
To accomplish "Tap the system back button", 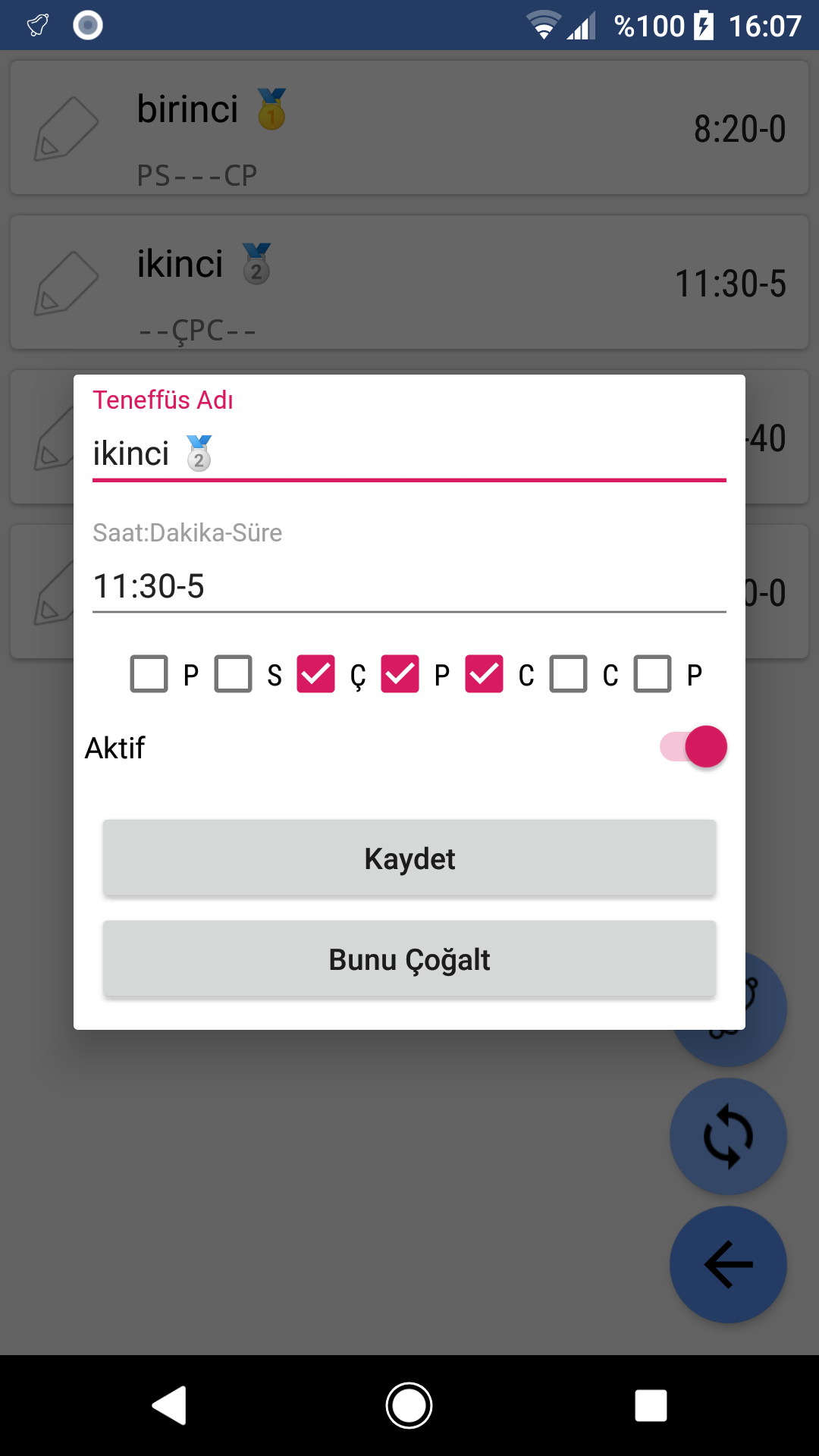I will pyautogui.click(x=169, y=1405).
